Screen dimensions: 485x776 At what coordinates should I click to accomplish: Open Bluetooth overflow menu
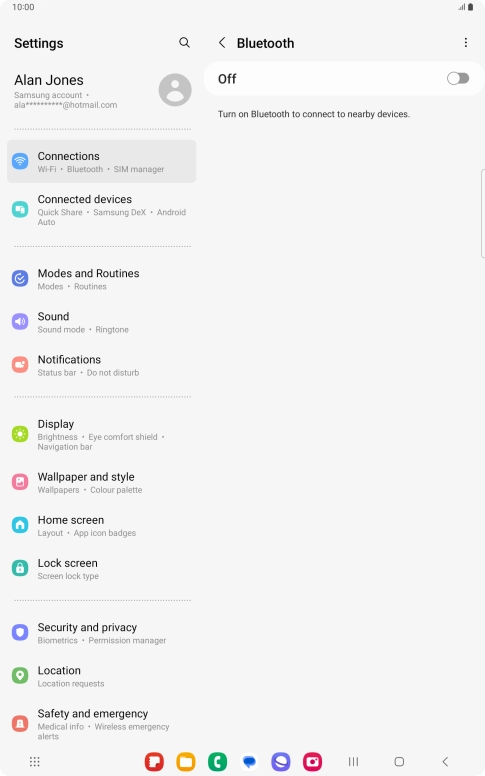coord(465,43)
